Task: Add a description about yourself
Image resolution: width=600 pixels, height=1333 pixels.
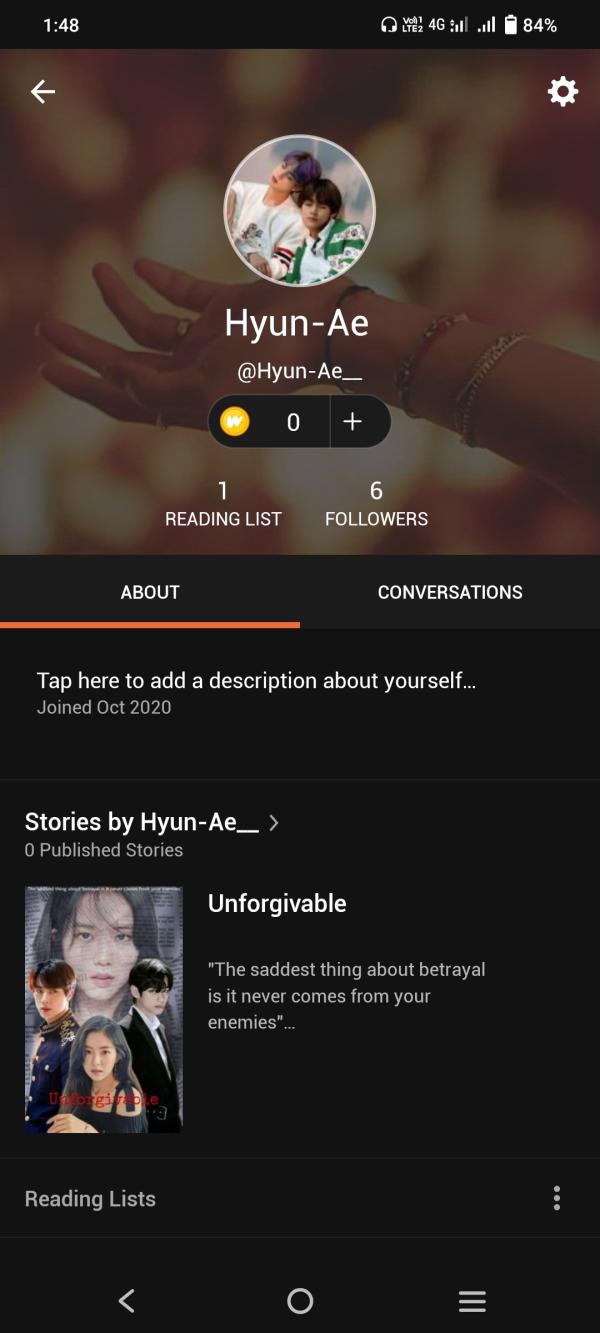Action: (256, 681)
